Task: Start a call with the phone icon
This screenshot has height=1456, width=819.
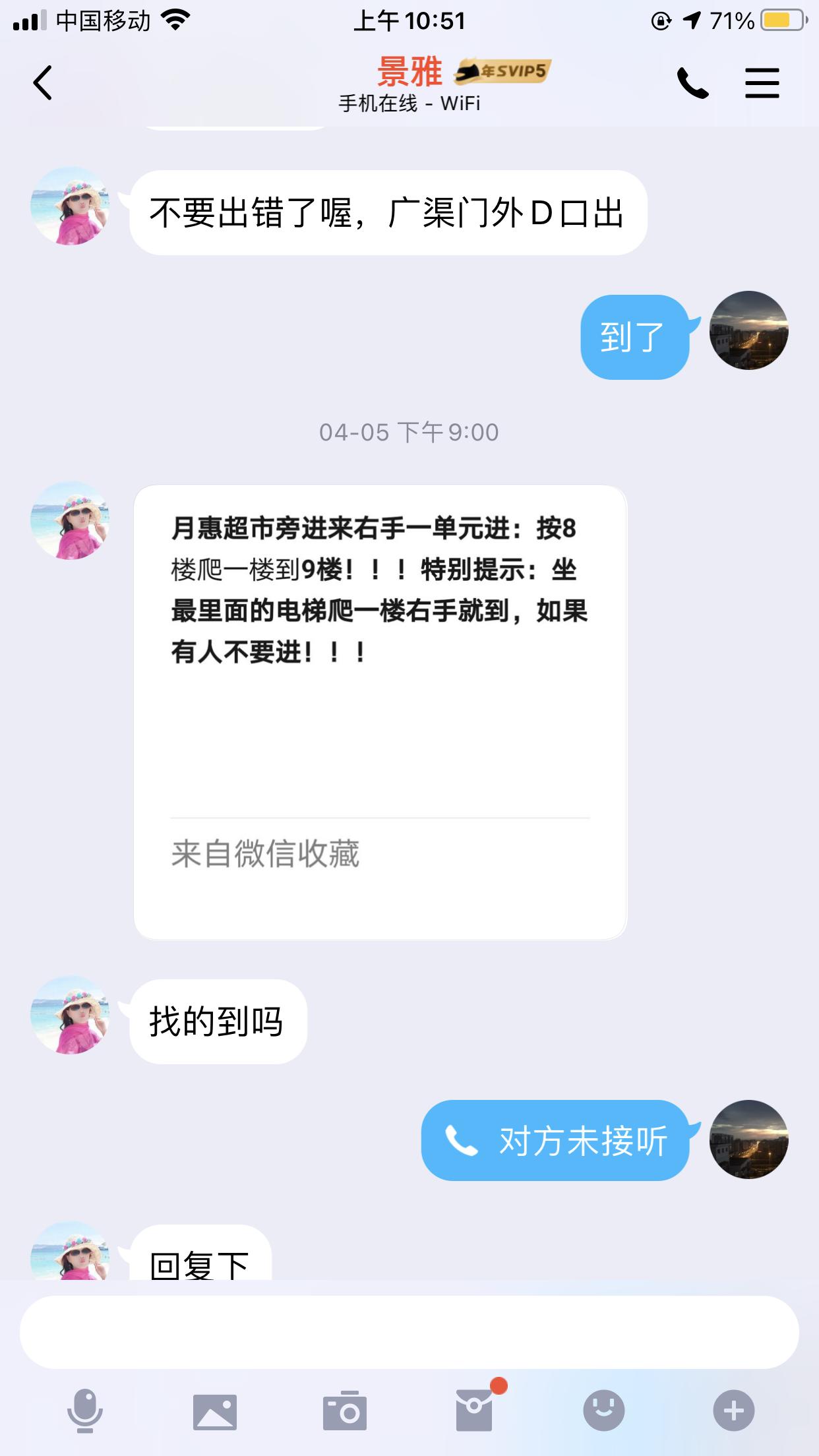Action: (x=692, y=84)
